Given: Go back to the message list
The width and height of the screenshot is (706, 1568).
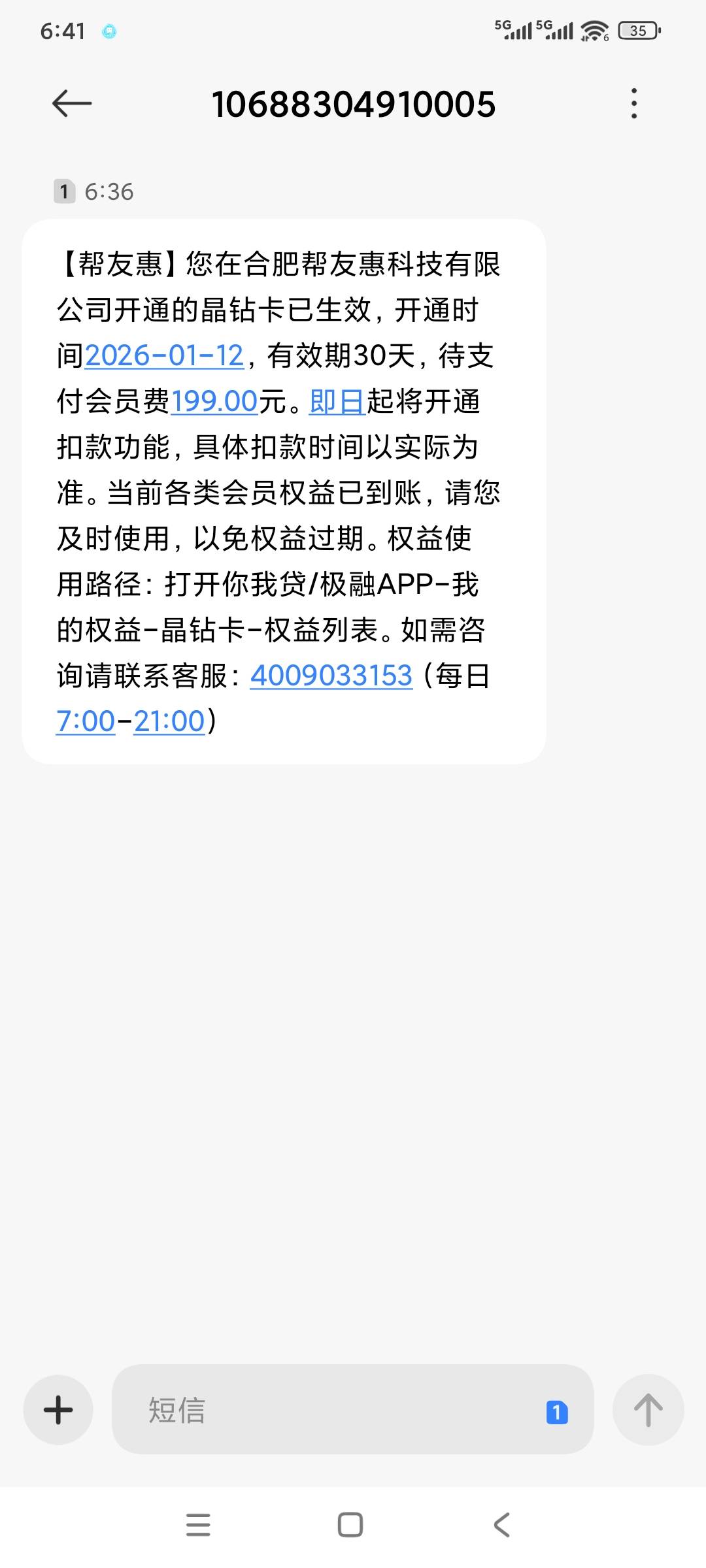Looking at the screenshot, I should tap(71, 103).
